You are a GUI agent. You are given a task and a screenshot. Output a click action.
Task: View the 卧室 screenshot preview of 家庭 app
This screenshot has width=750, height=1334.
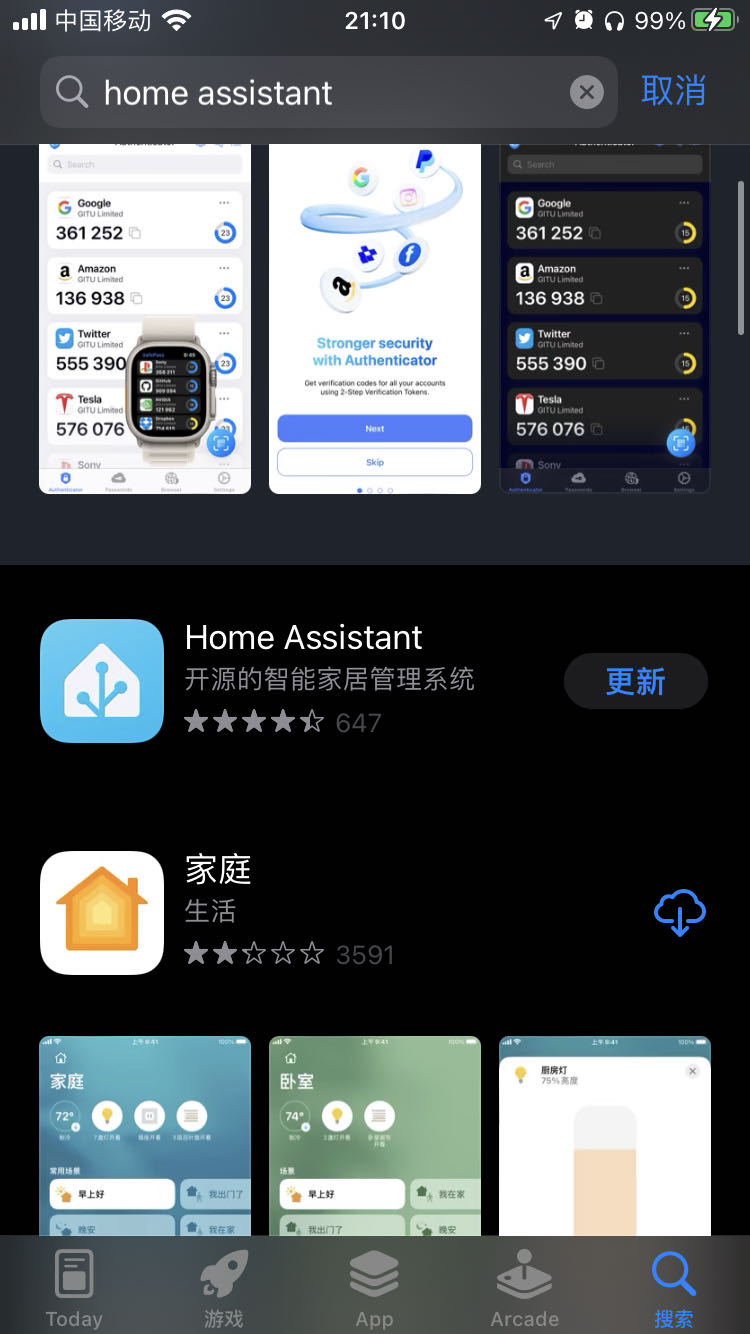pos(375,1136)
